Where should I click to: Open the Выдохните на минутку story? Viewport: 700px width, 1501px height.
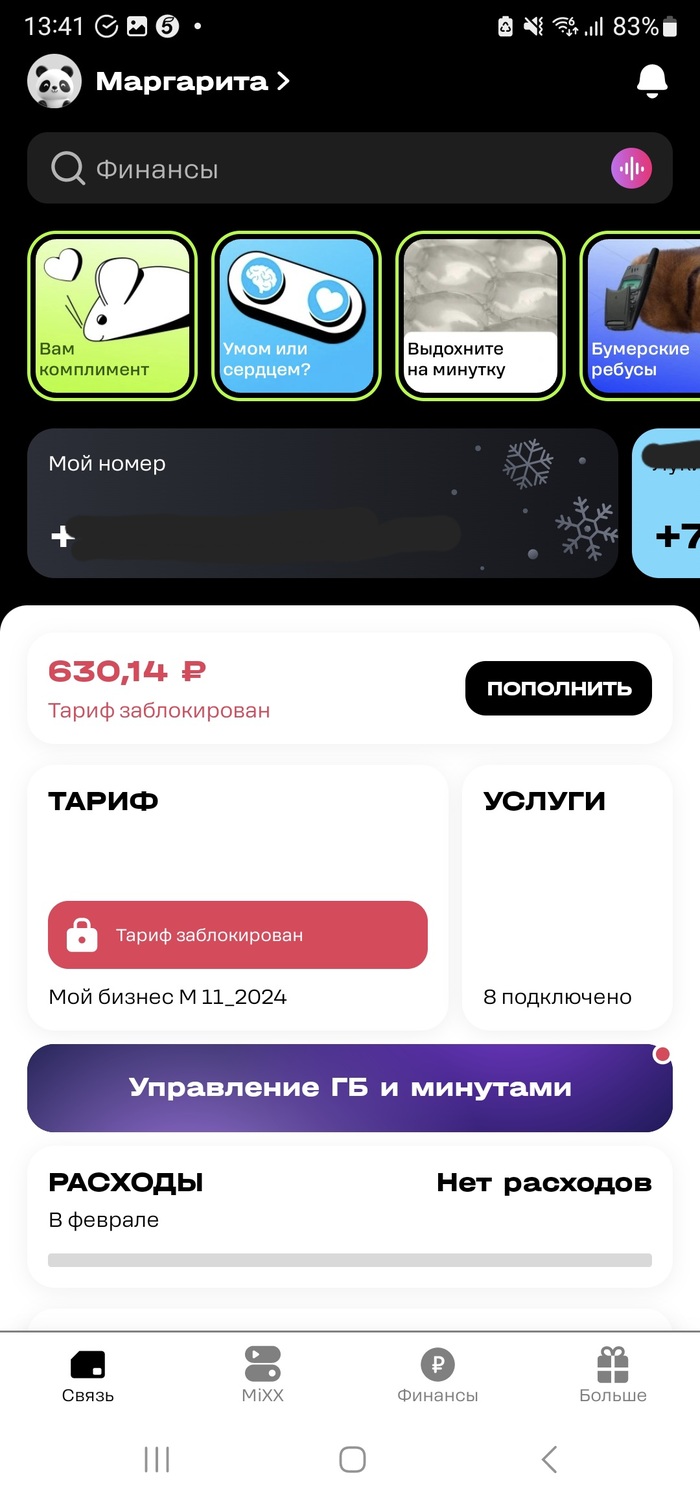[x=481, y=316]
